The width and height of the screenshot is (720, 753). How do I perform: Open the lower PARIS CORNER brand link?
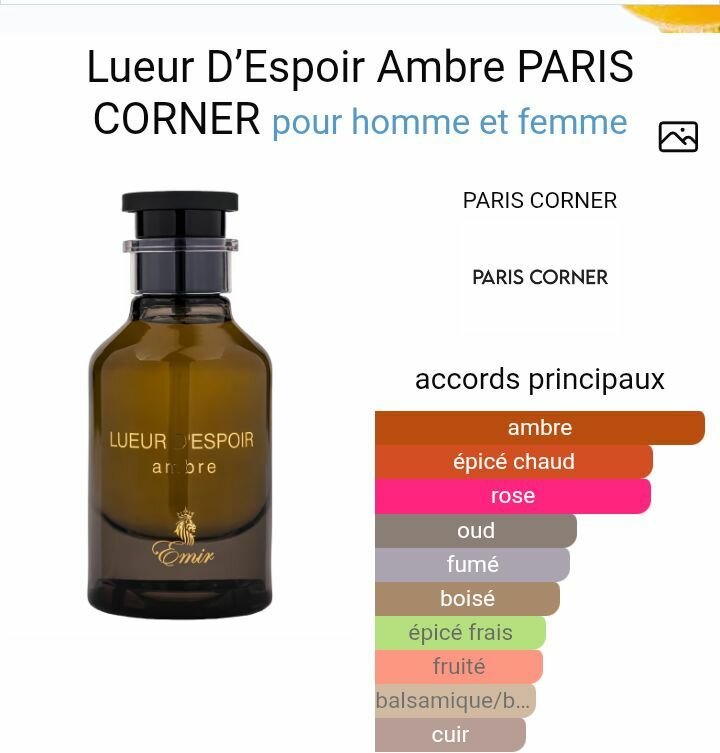tap(540, 278)
